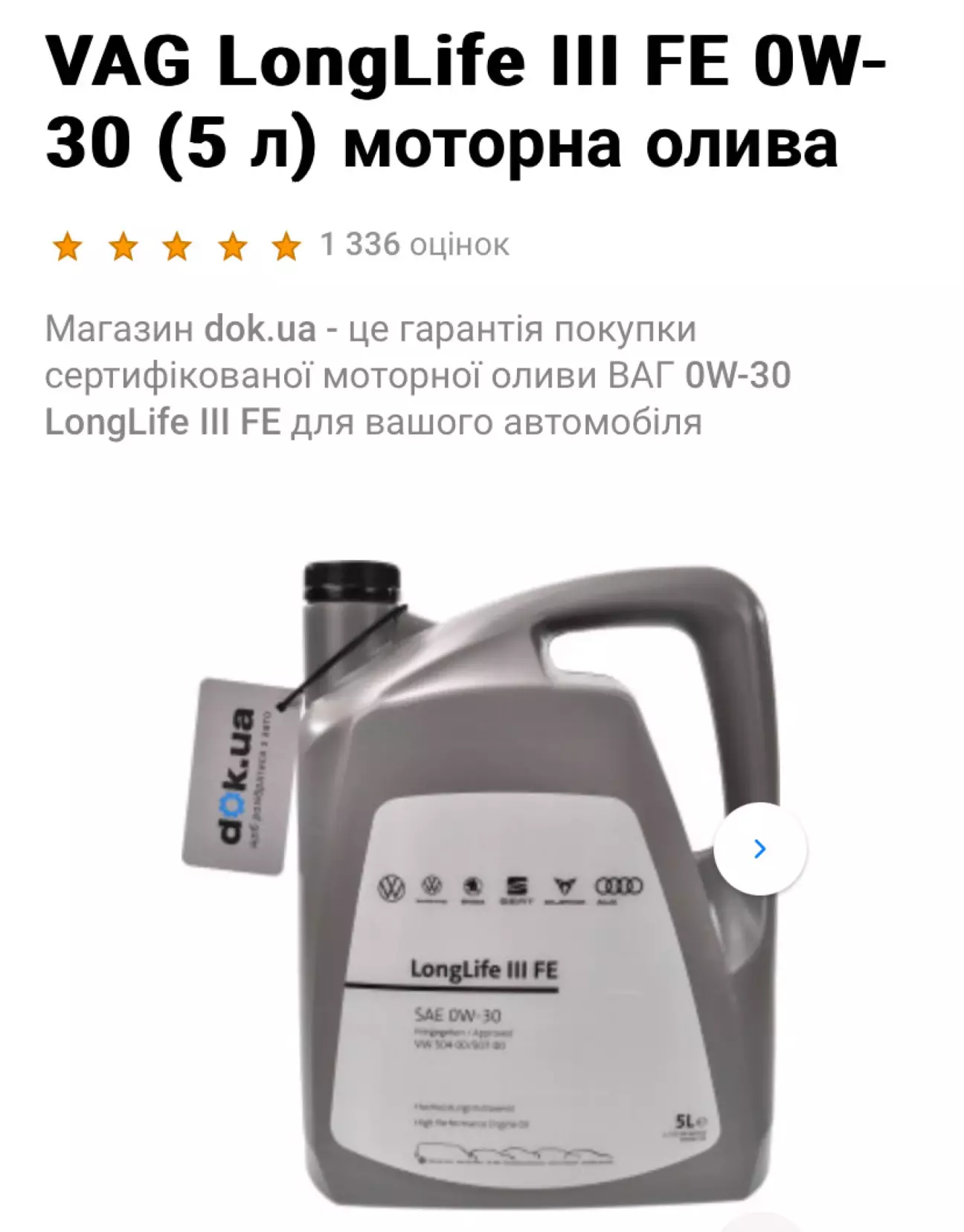Show the next product image
Viewport: 964px width, 1232px height.
pyautogui.click(x=759, y=849)
